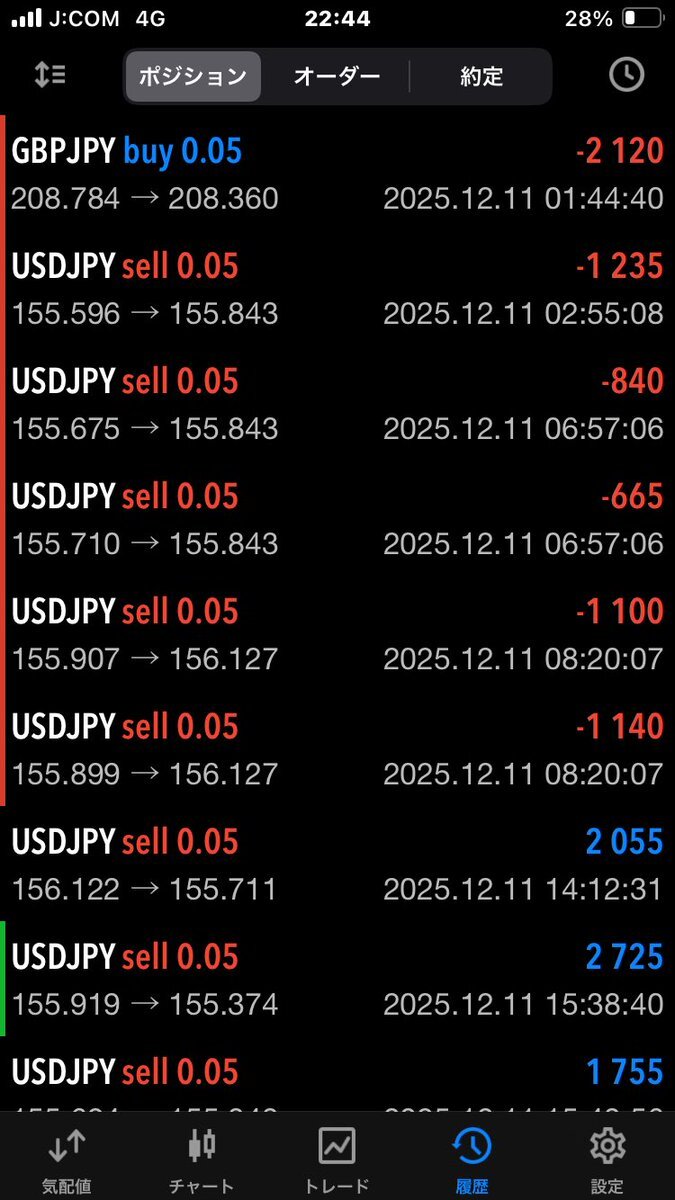Switch to the チャート tab
Viewport: 675px width, 1200px height.
point(202,1160)
